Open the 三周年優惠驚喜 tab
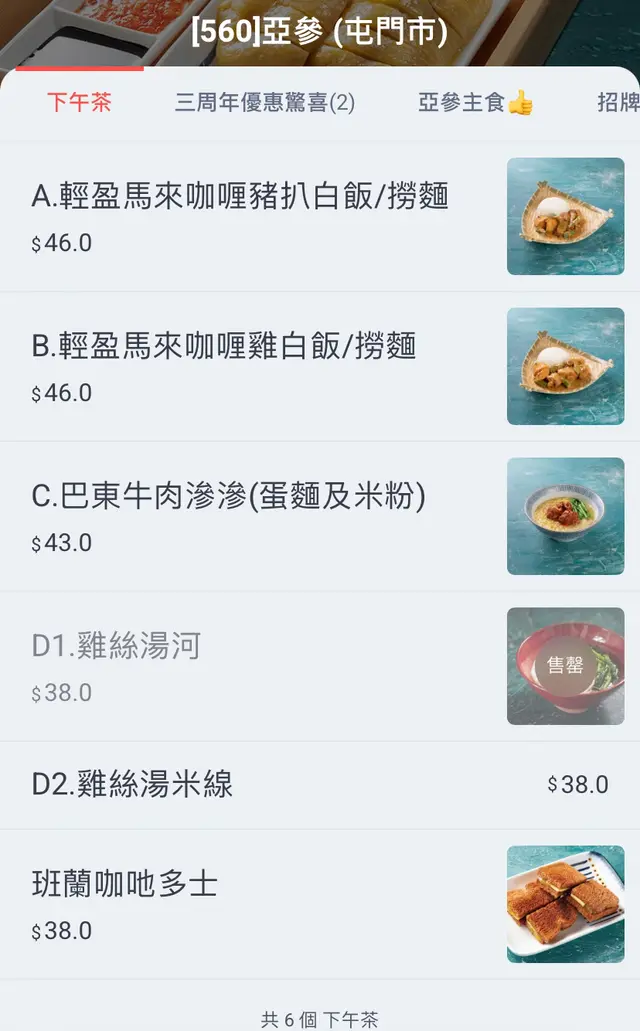The width and height of the screenshot is (640, 1031). (x=264, y=102)
